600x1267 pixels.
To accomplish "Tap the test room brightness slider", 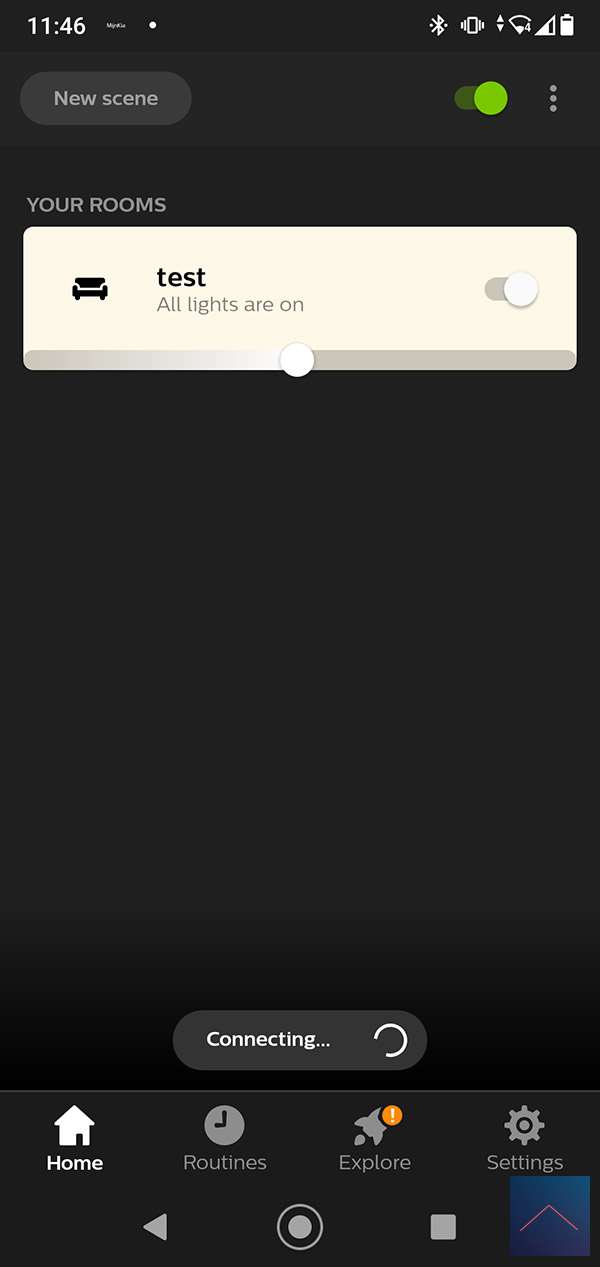I will tap(297, 359).
